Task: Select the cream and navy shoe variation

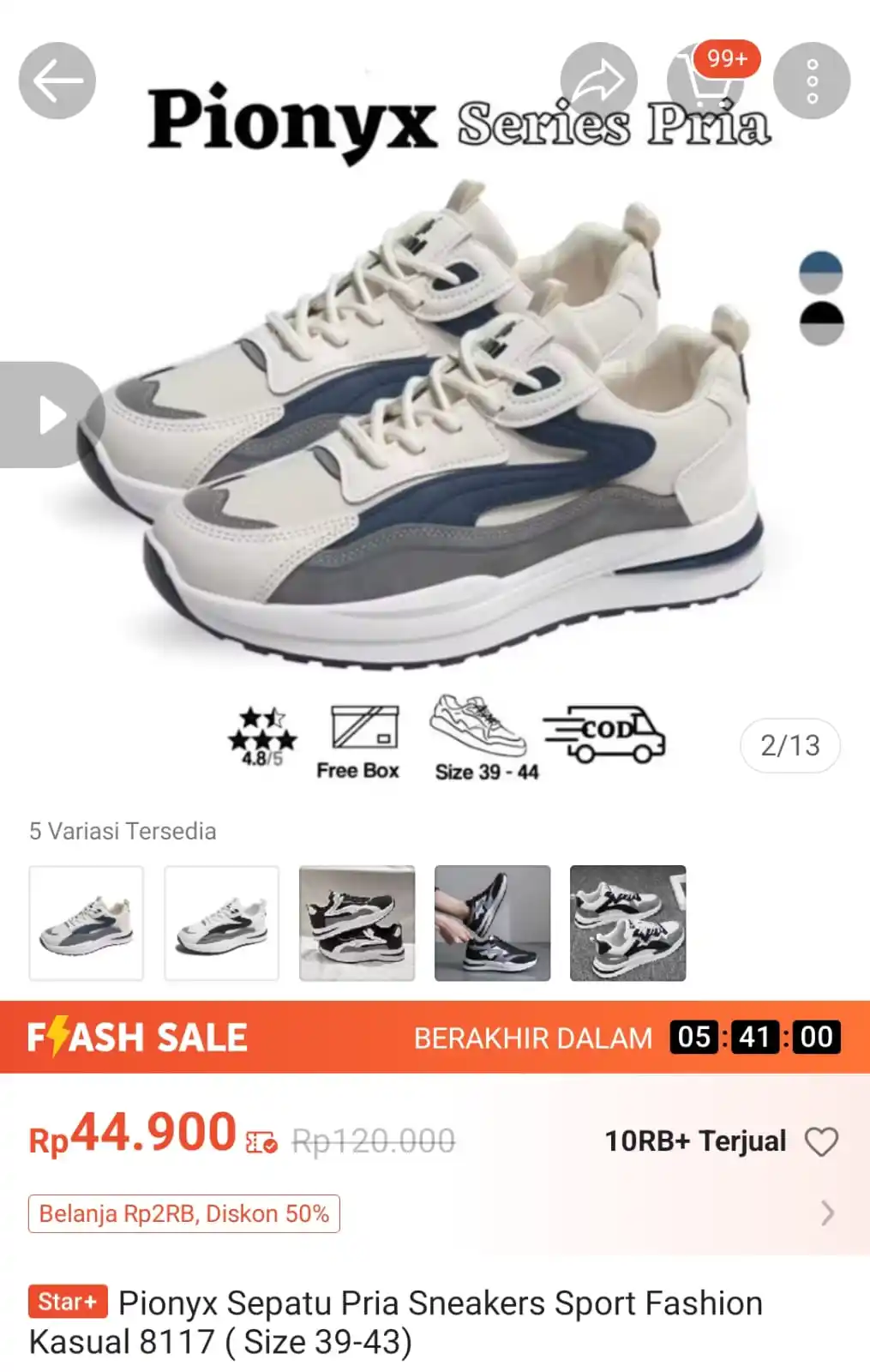Action: (x=87, y=923)
